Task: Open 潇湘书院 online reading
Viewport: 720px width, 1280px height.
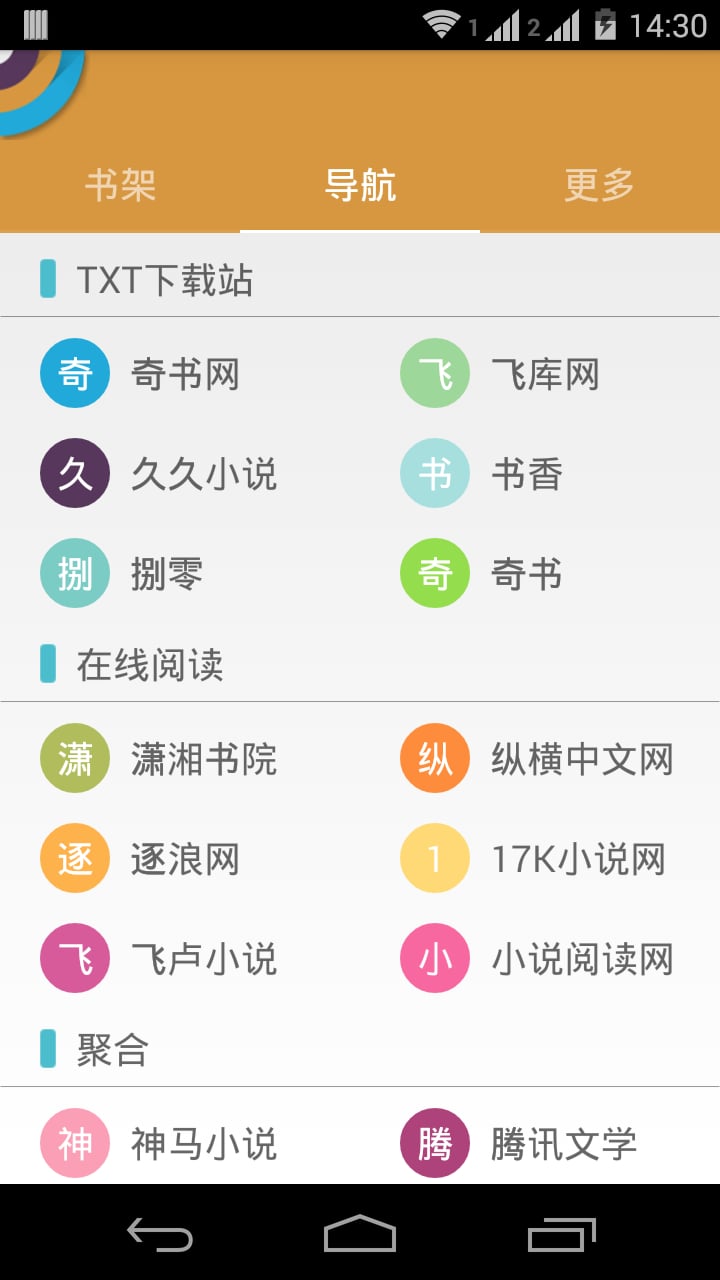Action: (158, 759)
